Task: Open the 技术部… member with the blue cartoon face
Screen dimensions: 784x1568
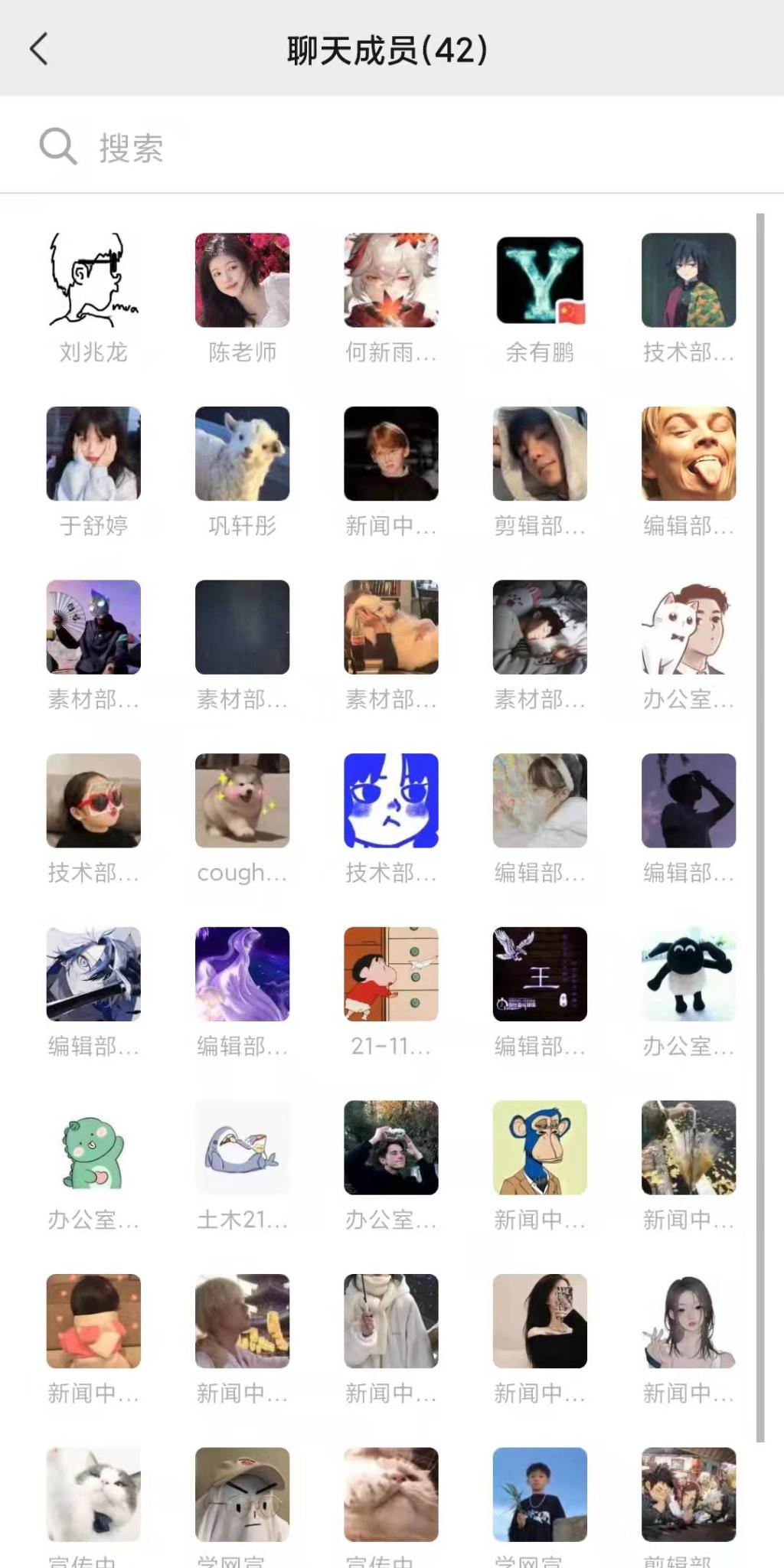Action: (391, 800)
